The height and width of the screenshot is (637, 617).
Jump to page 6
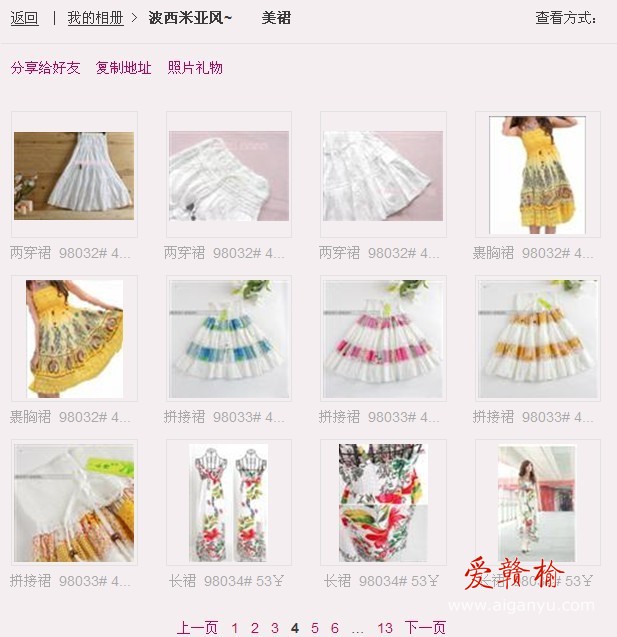click(x=335, y=628)
